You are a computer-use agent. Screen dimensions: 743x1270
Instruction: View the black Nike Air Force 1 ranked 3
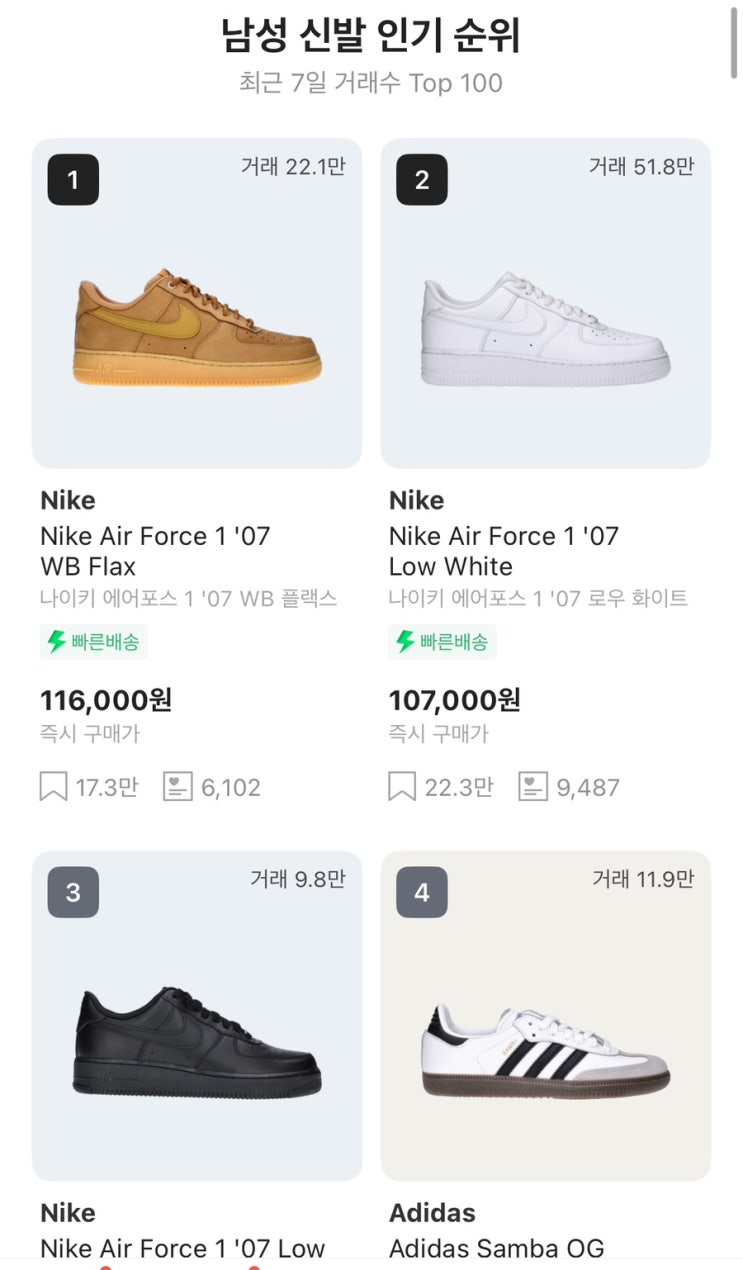pos(197,1015)
